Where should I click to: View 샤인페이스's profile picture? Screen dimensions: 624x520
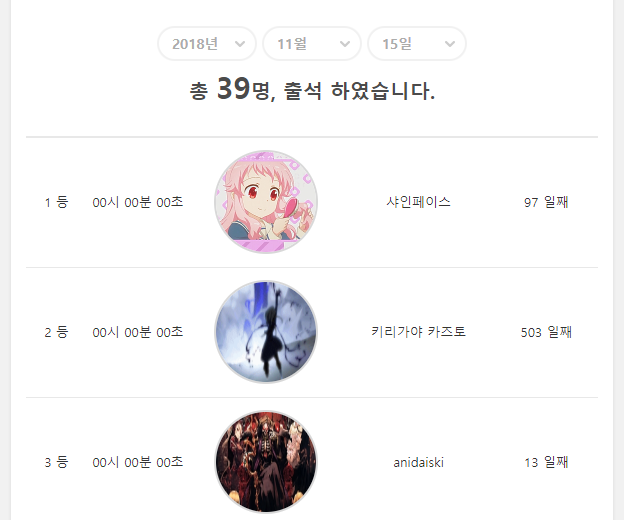tap(266, 202)
